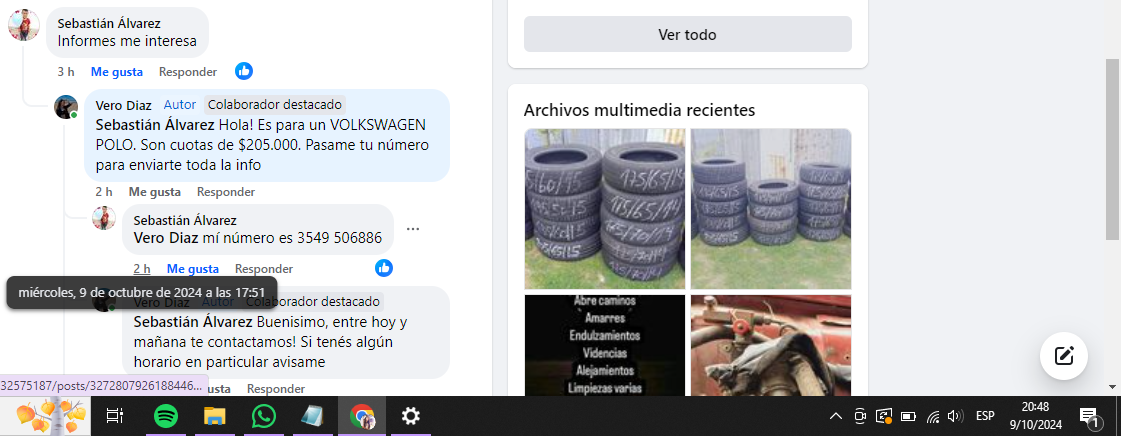Like Sebastián's phone number comment
The height and width of the screenshot is (436, 1121).
point(192,269)
